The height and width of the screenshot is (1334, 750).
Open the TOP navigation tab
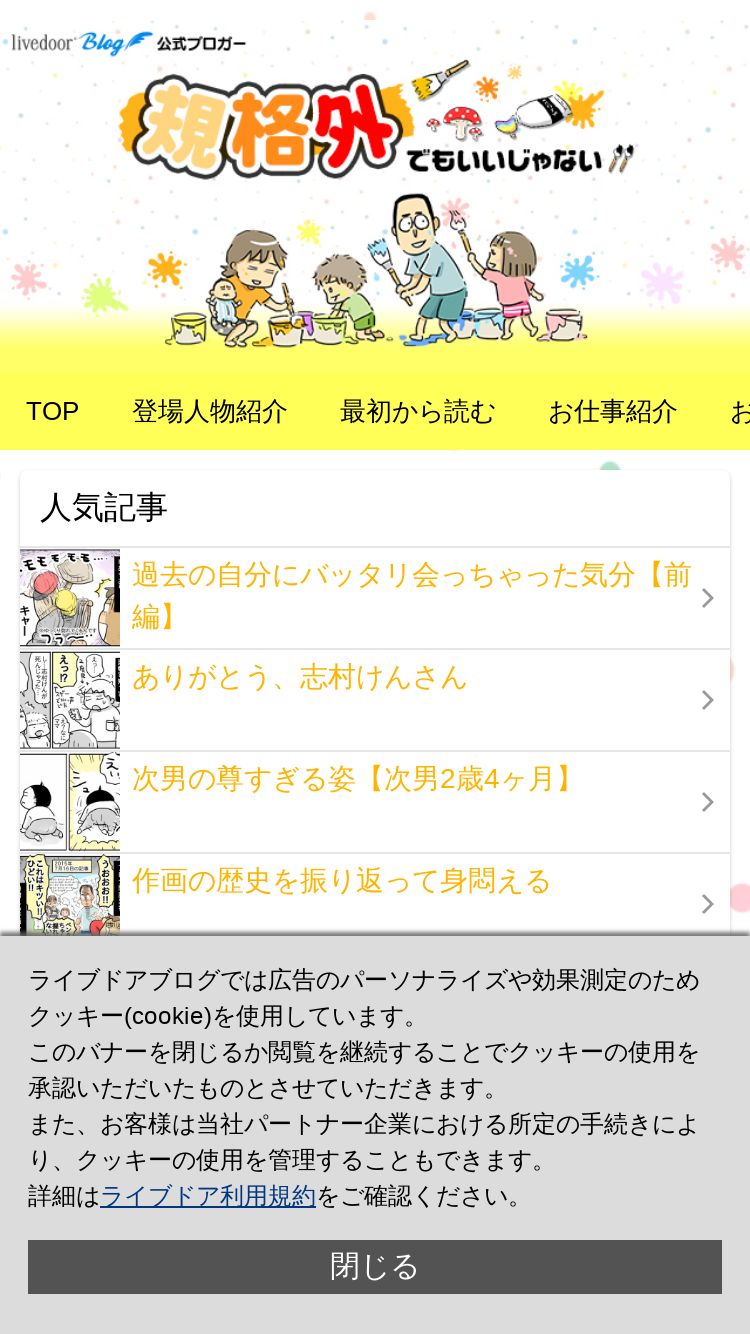pos(52,411)
